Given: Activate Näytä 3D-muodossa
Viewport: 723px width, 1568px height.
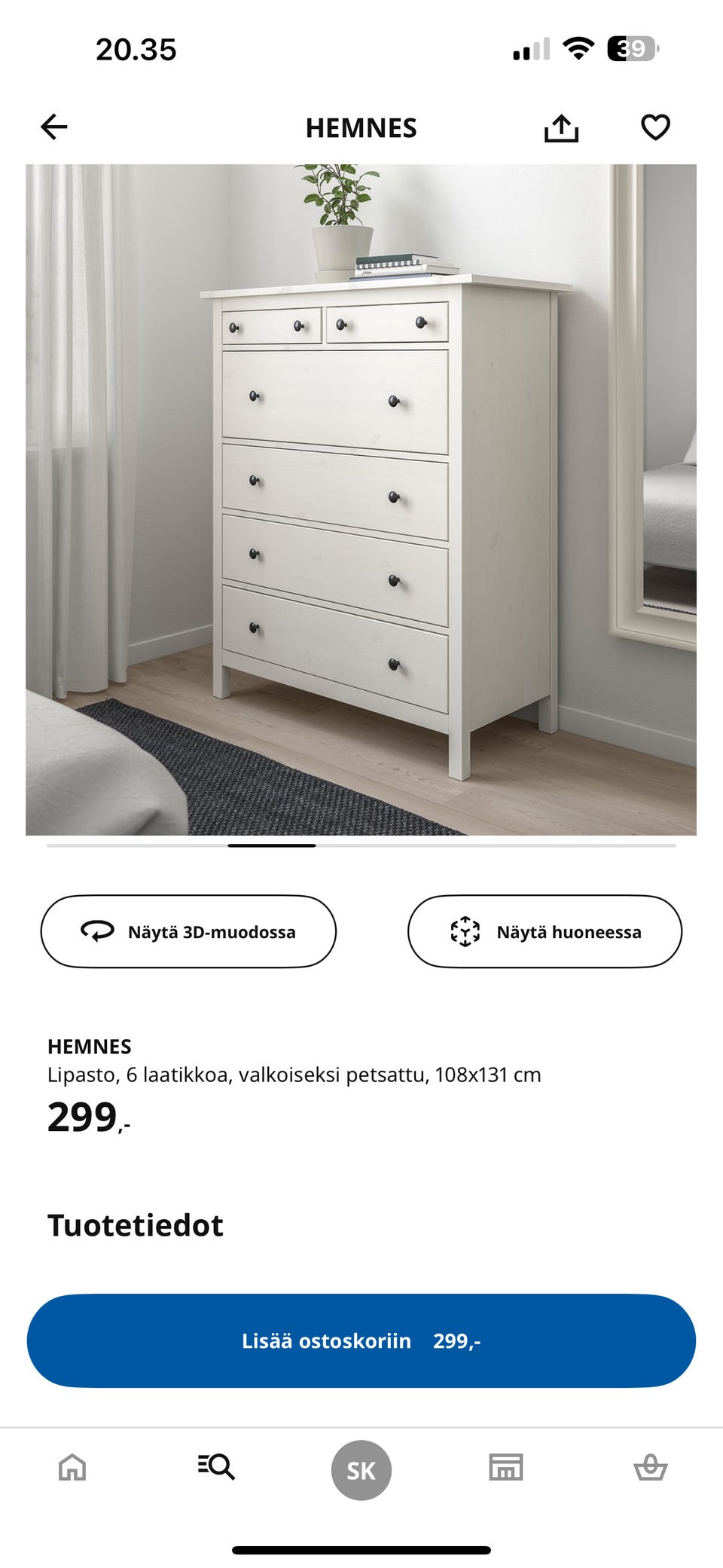Looking at the screenshot, I should point(188,931).
